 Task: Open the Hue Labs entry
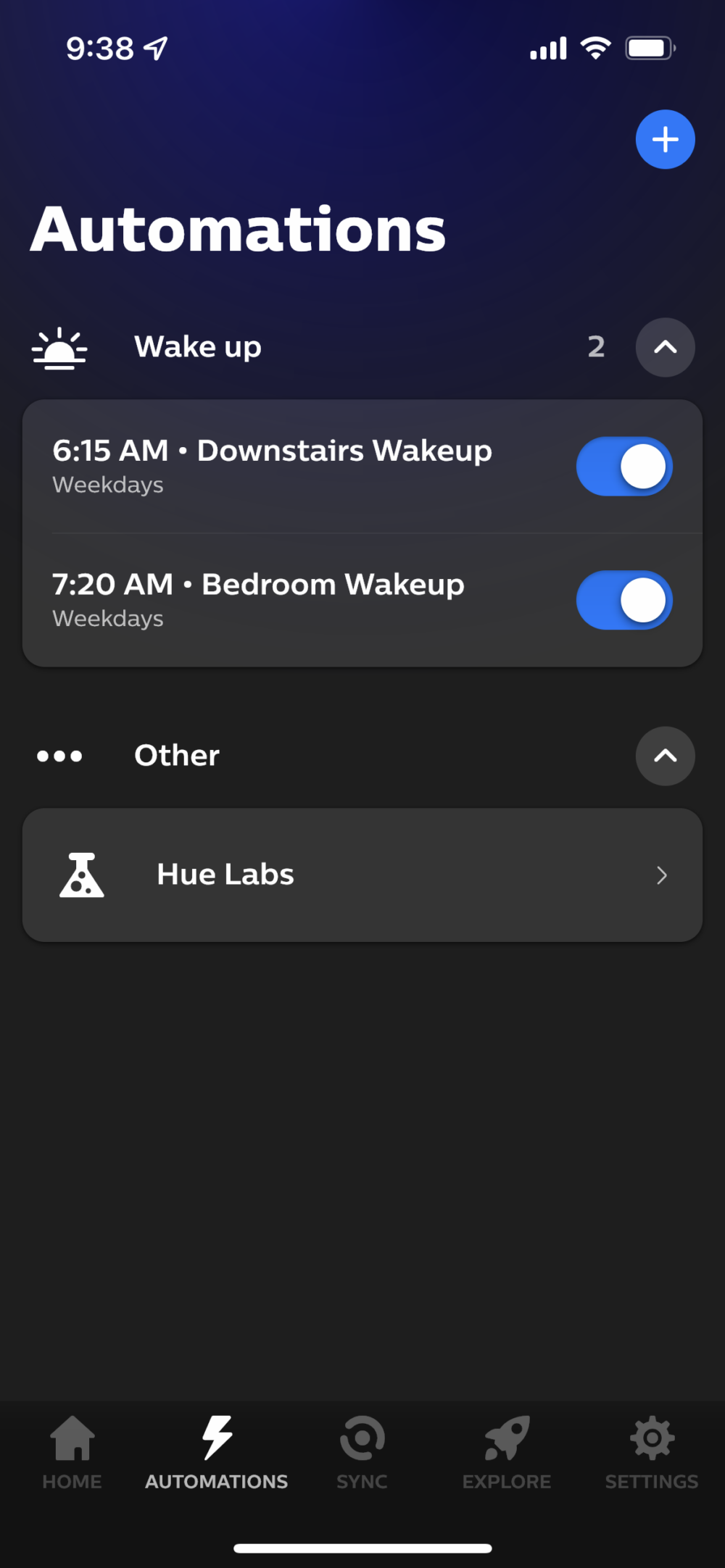362,875
